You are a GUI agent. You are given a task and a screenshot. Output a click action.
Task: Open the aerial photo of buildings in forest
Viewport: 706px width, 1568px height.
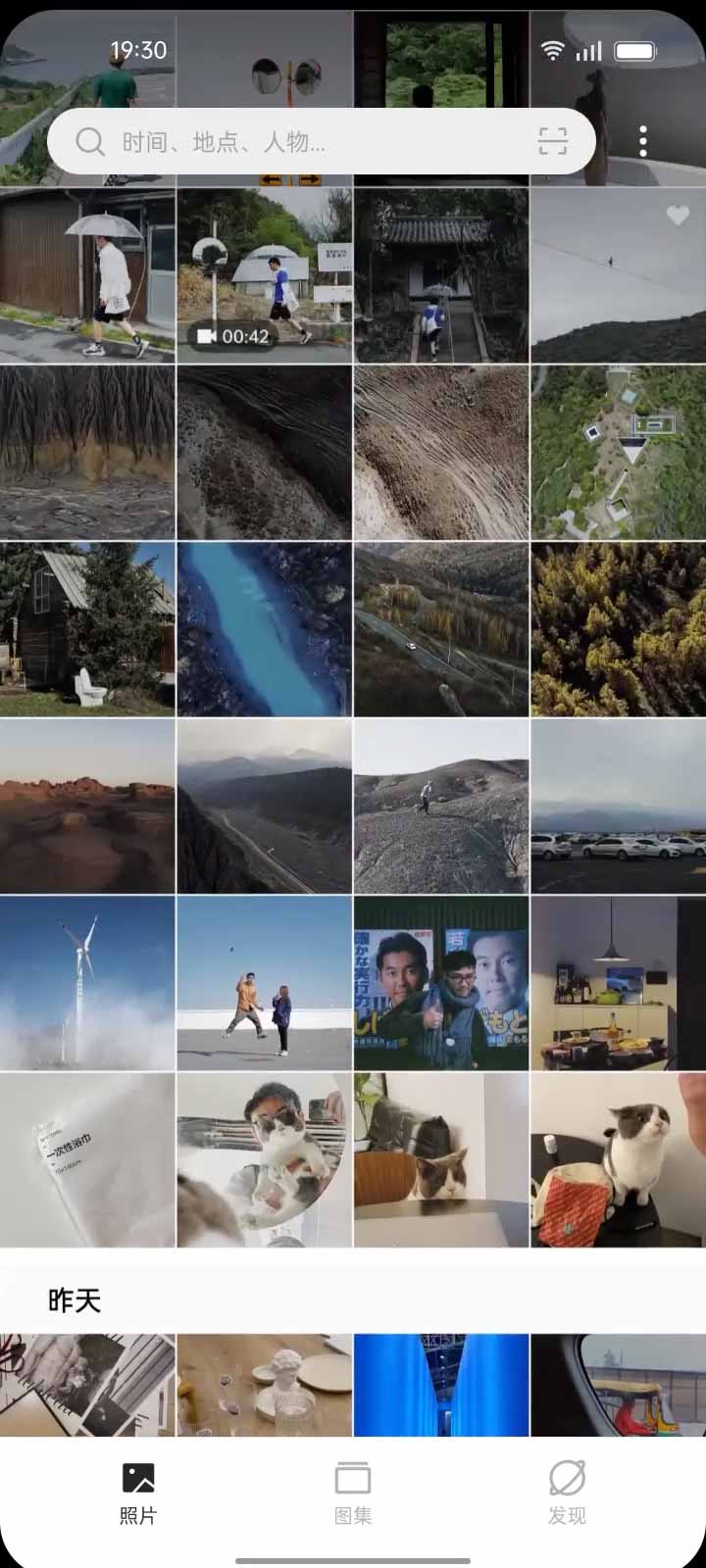tap(618, 453)
